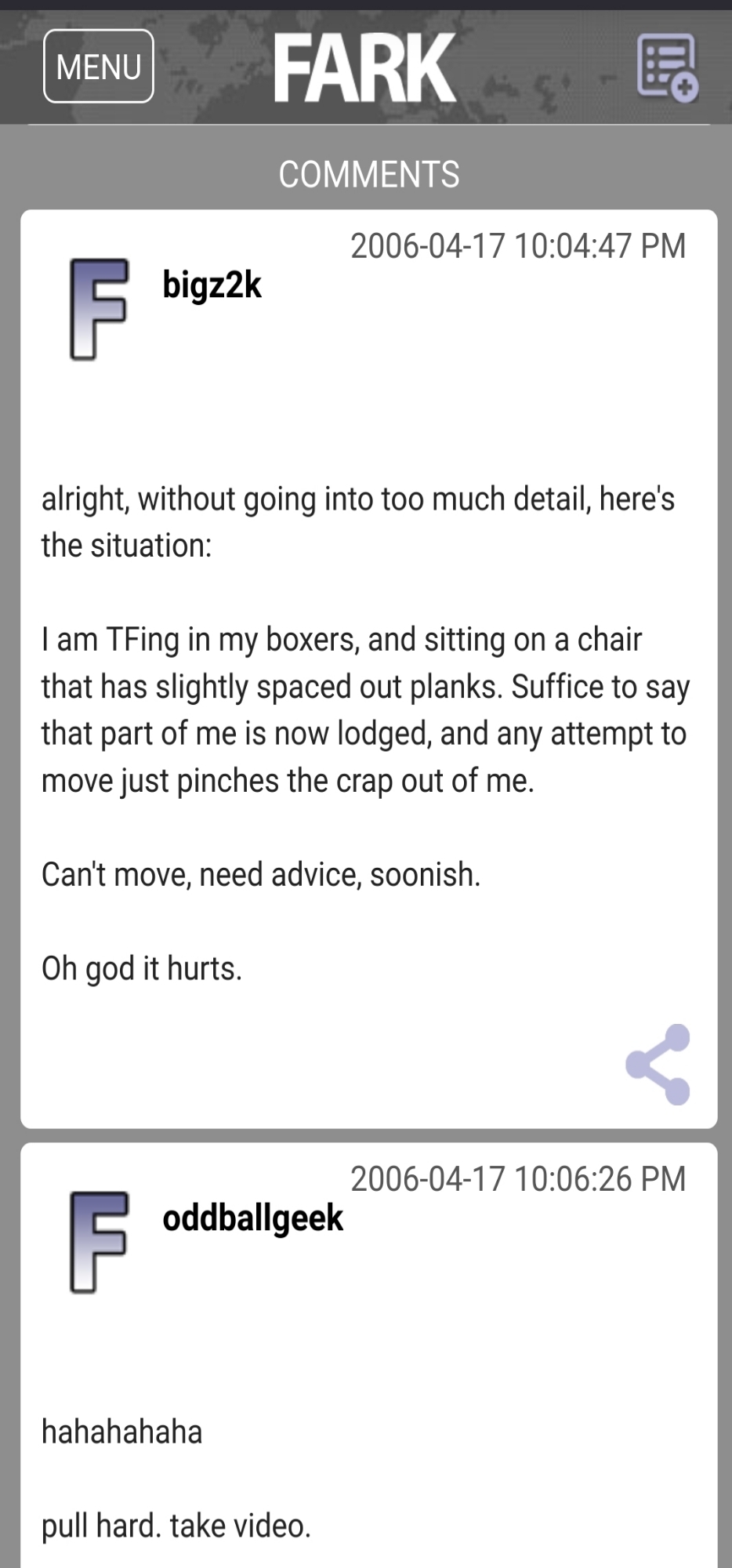Open the MENU drawer button
The height and width of the screenshot is (1568, 732).
click(99, 67)
